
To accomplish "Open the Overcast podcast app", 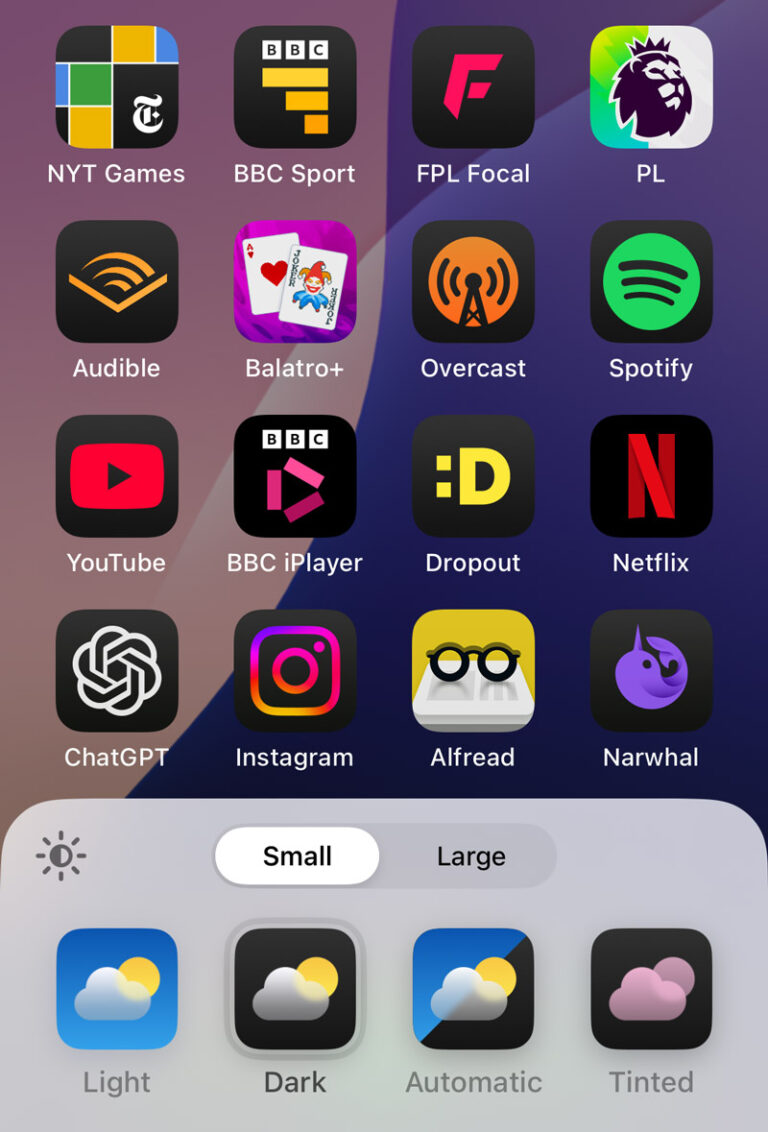I will [x=473, y=282].
